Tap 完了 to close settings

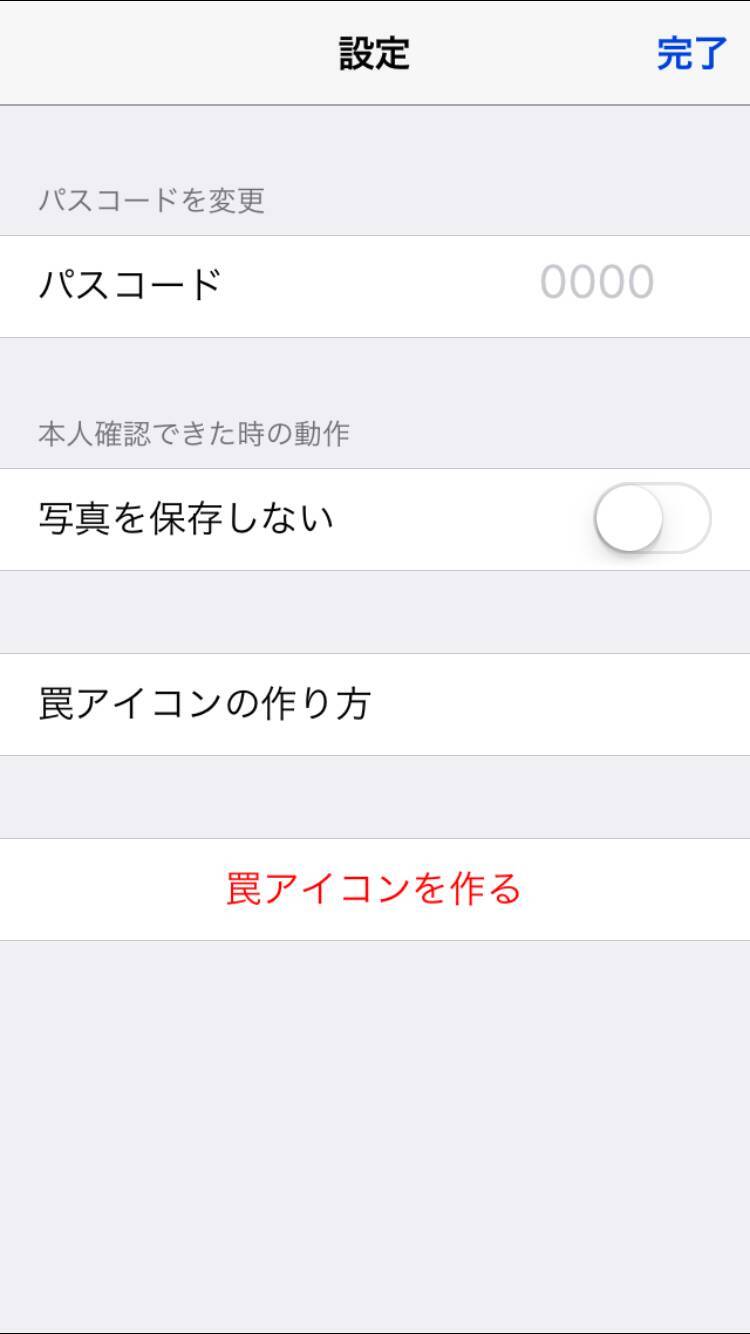coord(691,54)
